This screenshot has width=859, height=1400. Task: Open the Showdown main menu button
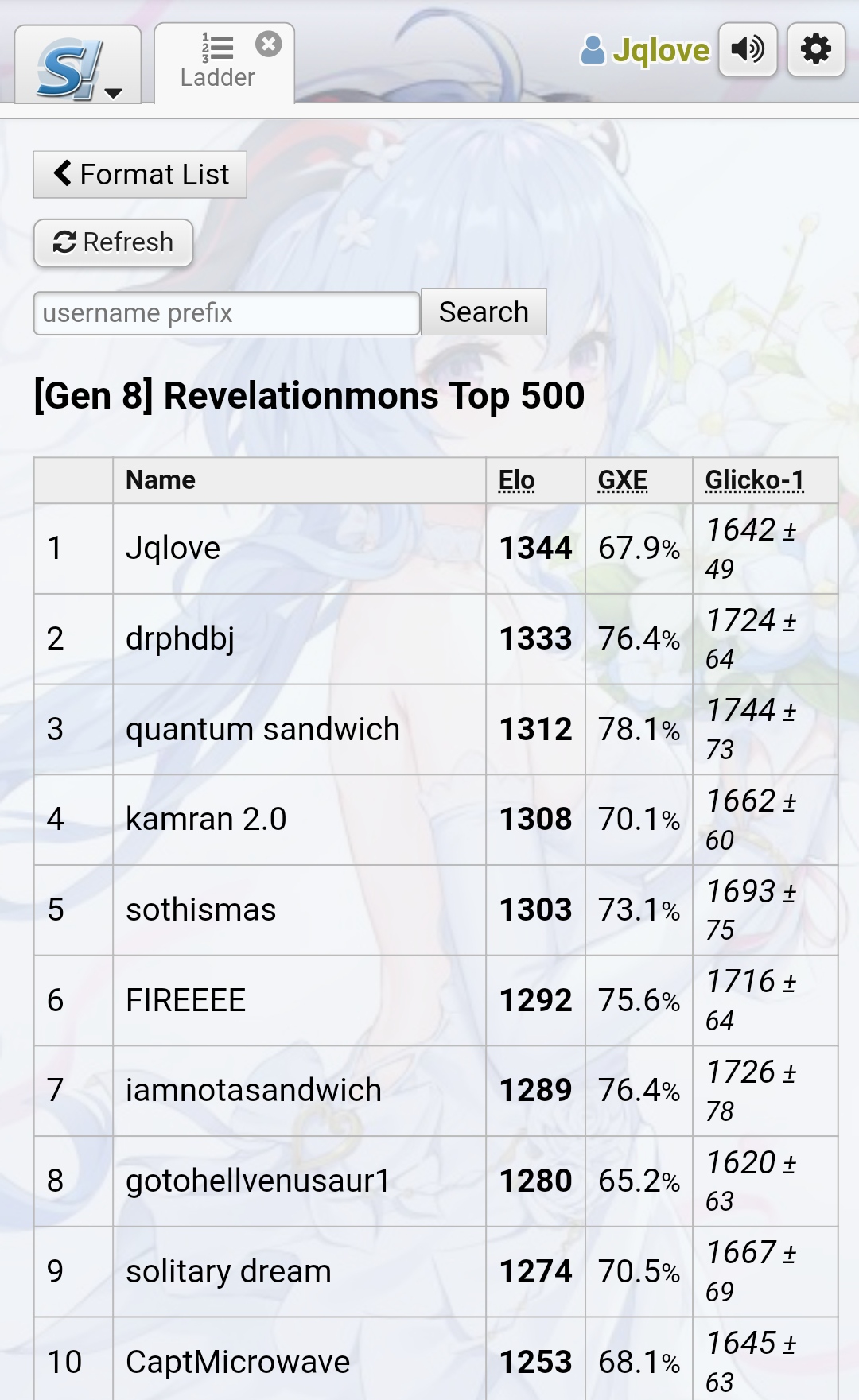(x=78, y=64)
